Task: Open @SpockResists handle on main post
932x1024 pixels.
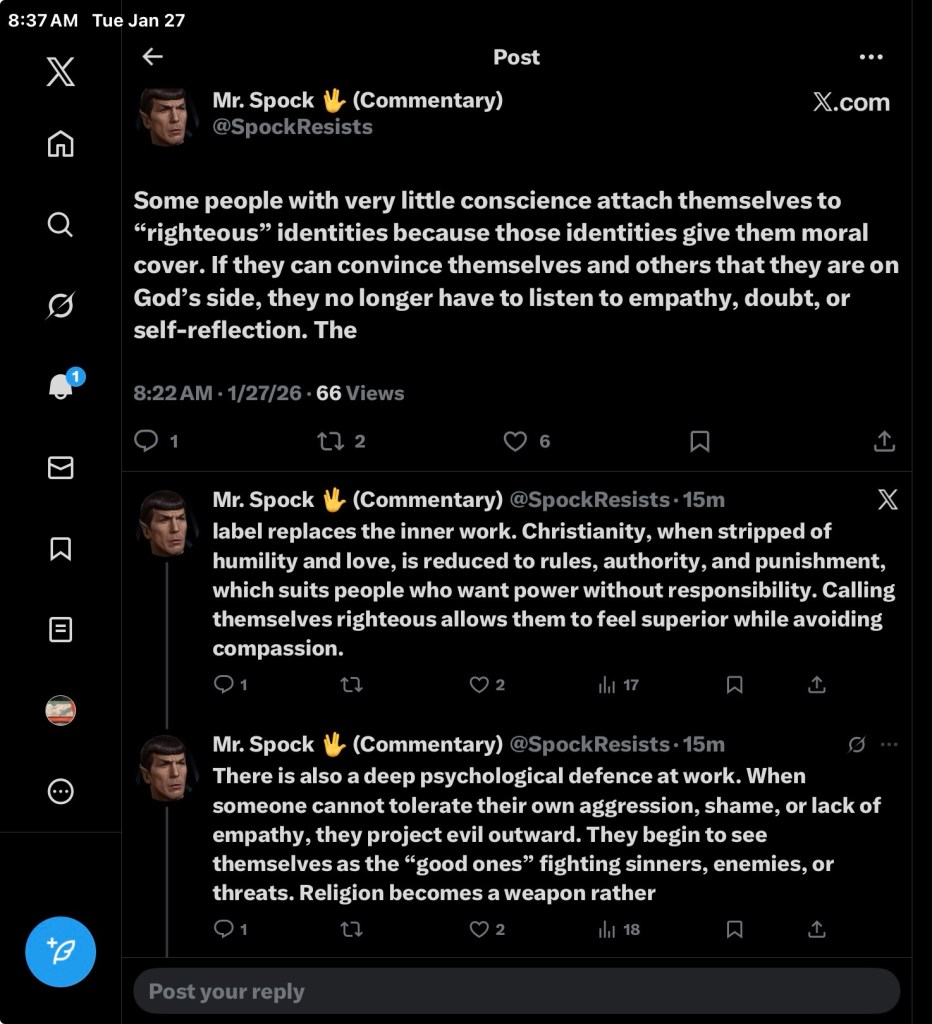Action: [292, 127]
